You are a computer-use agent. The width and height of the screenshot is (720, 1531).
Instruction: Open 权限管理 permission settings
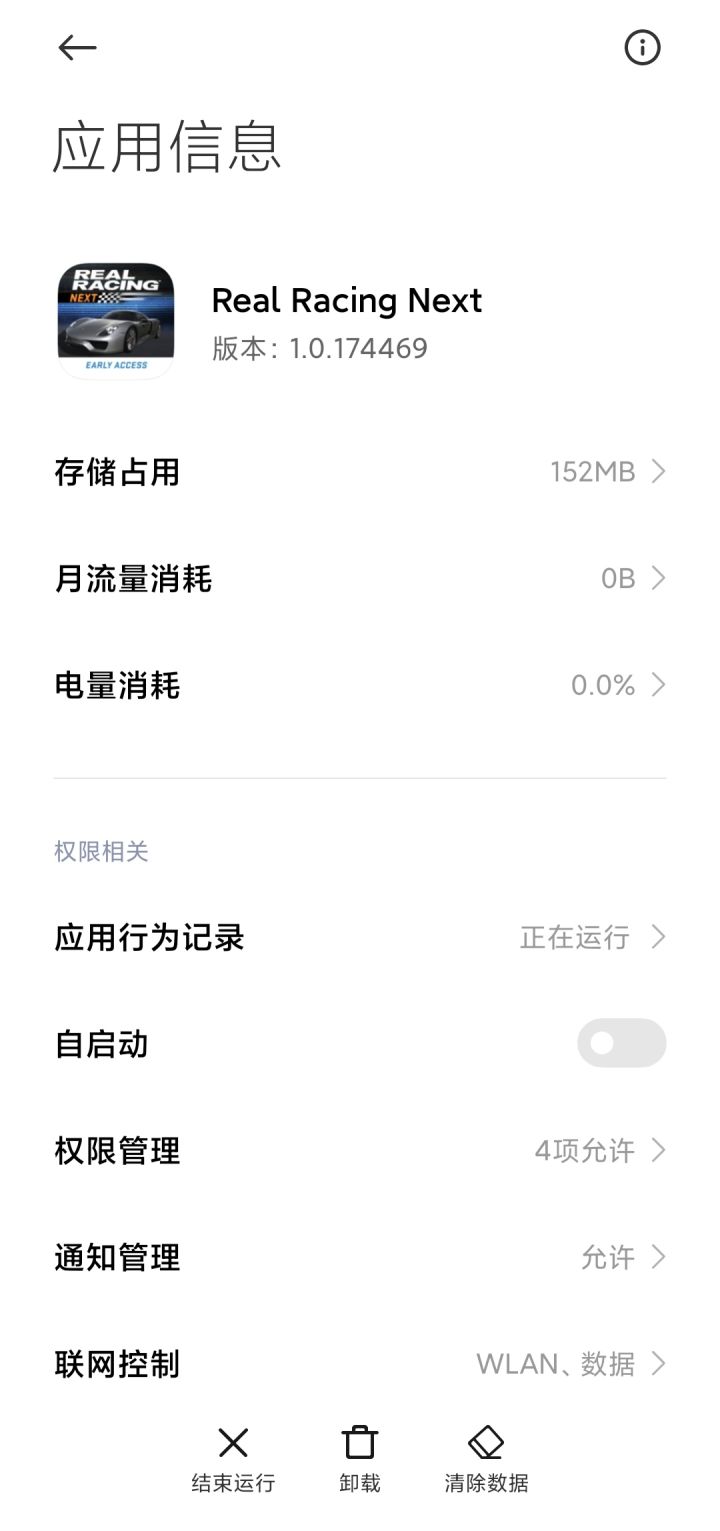[x=360, y=1151]
